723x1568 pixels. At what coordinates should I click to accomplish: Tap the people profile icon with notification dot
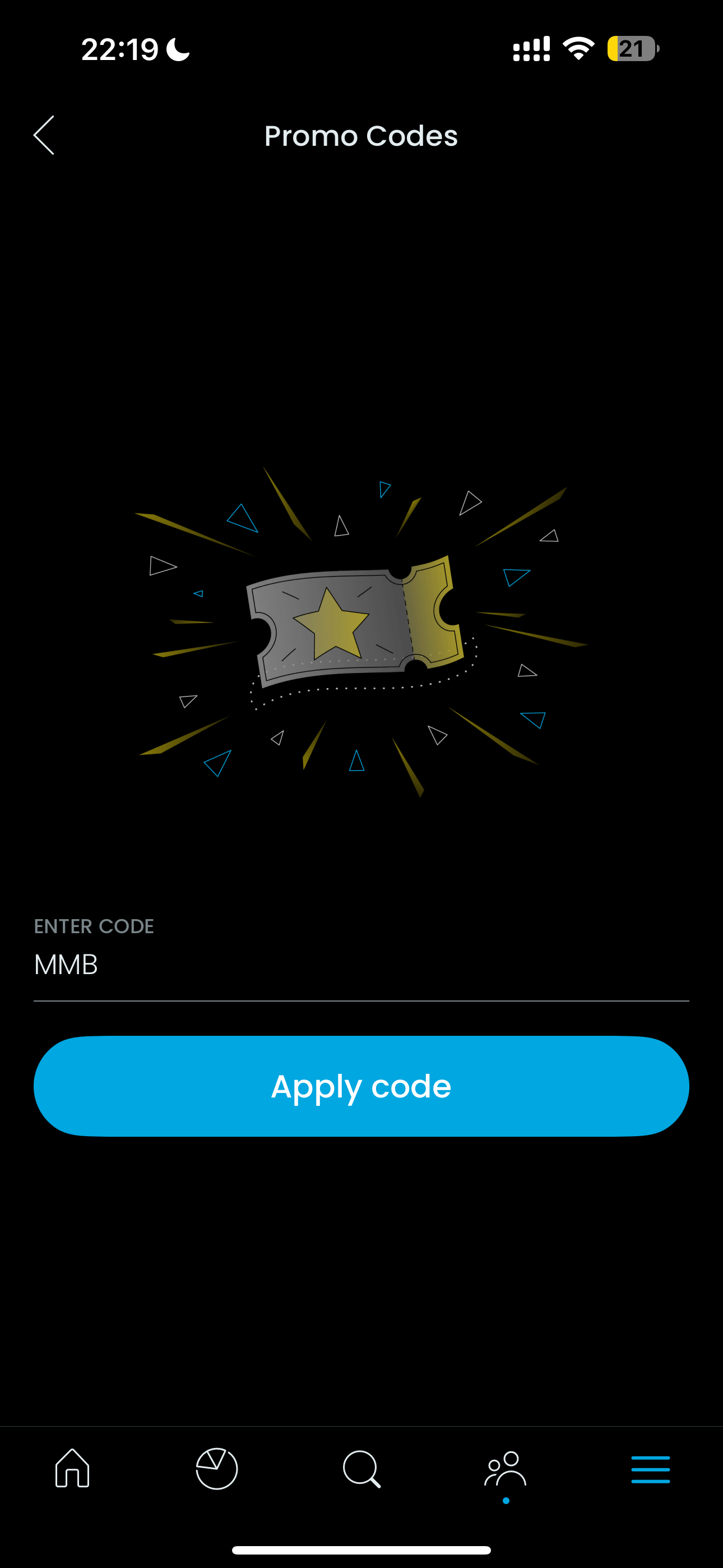[x=506, y=1468]
